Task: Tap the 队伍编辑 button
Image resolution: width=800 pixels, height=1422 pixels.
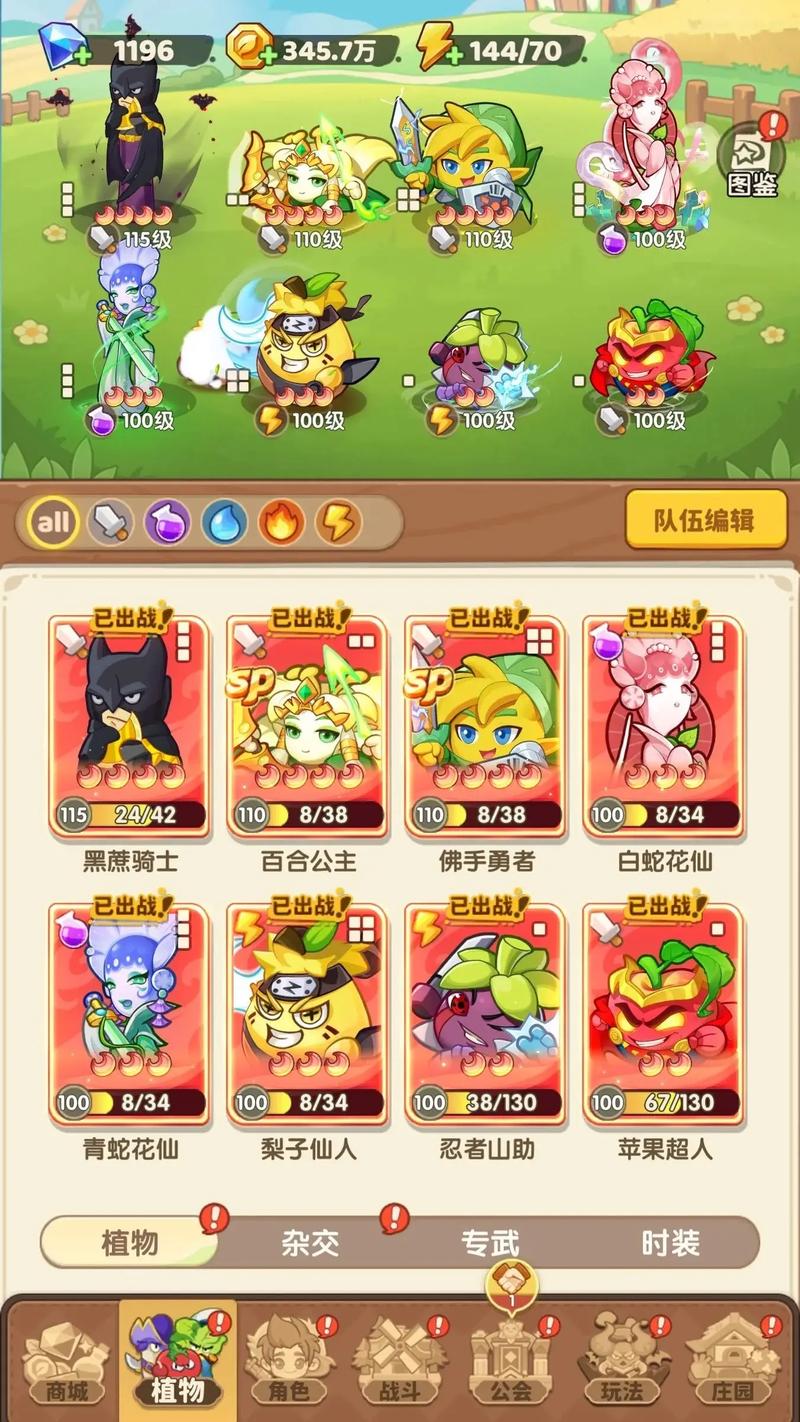Action: [705, 520]
